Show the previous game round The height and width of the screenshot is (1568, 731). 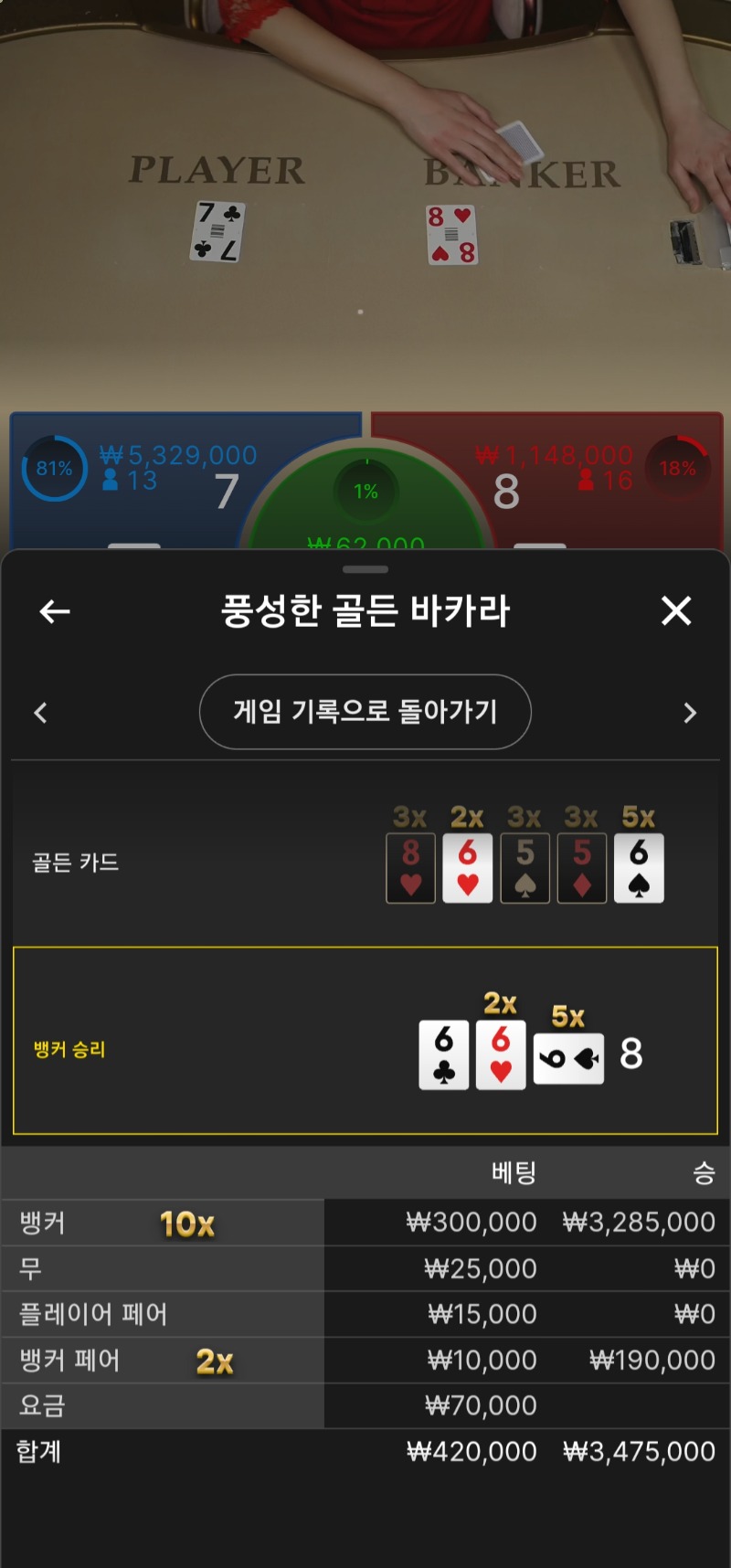[x=40, y=713]
